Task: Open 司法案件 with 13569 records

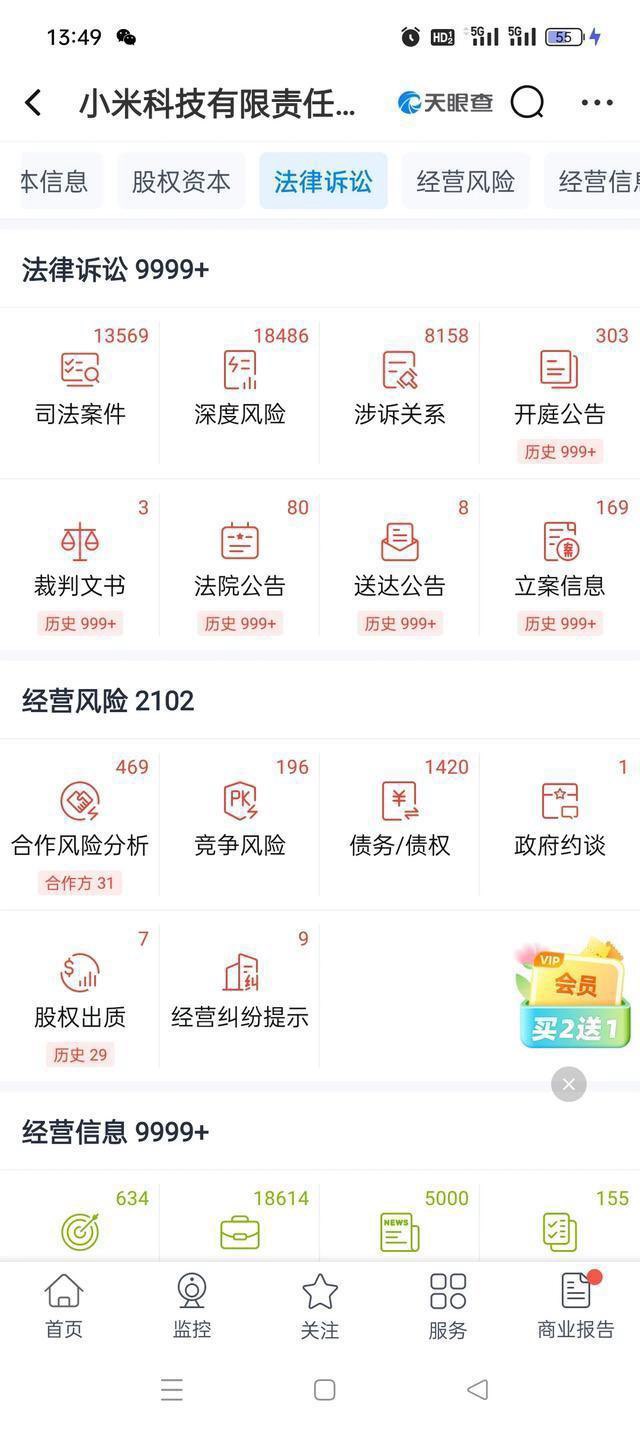Action: [80, 390]
